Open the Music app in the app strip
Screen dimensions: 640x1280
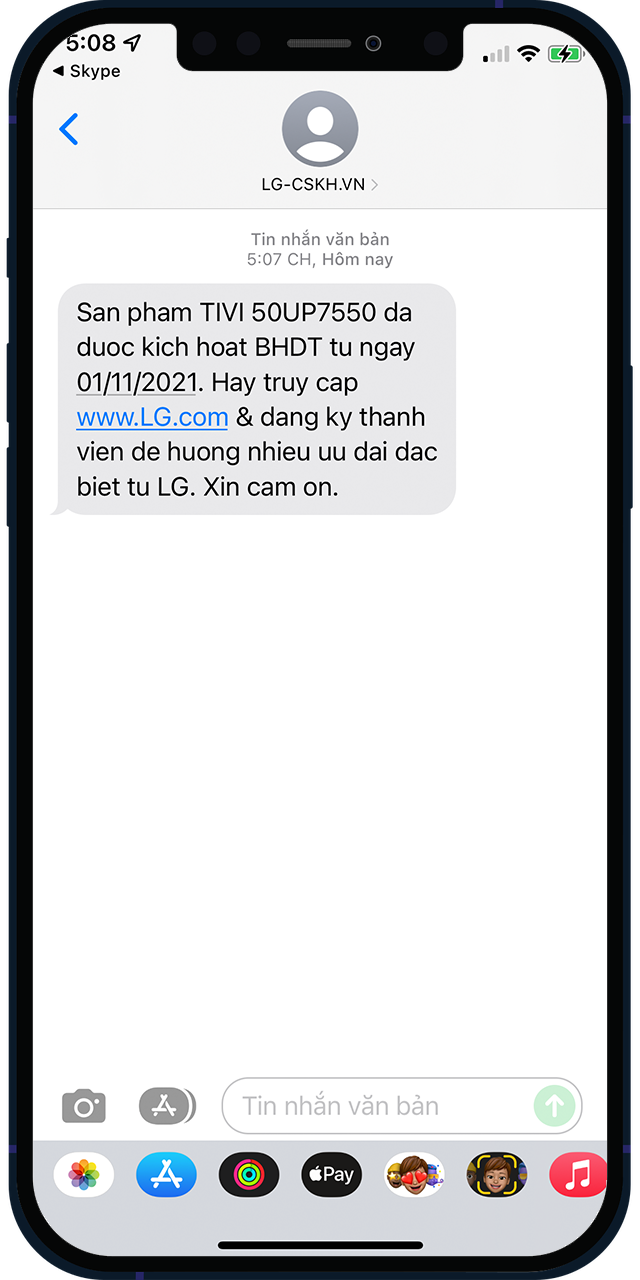click(578, 1175)
